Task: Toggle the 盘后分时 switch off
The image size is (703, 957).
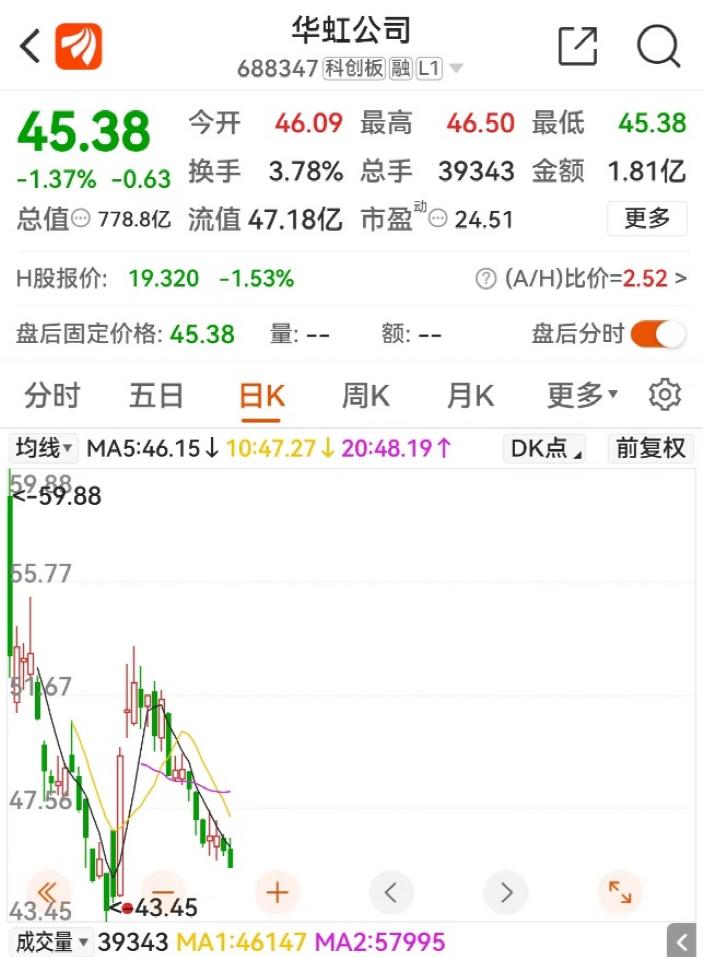Action: 657,333
